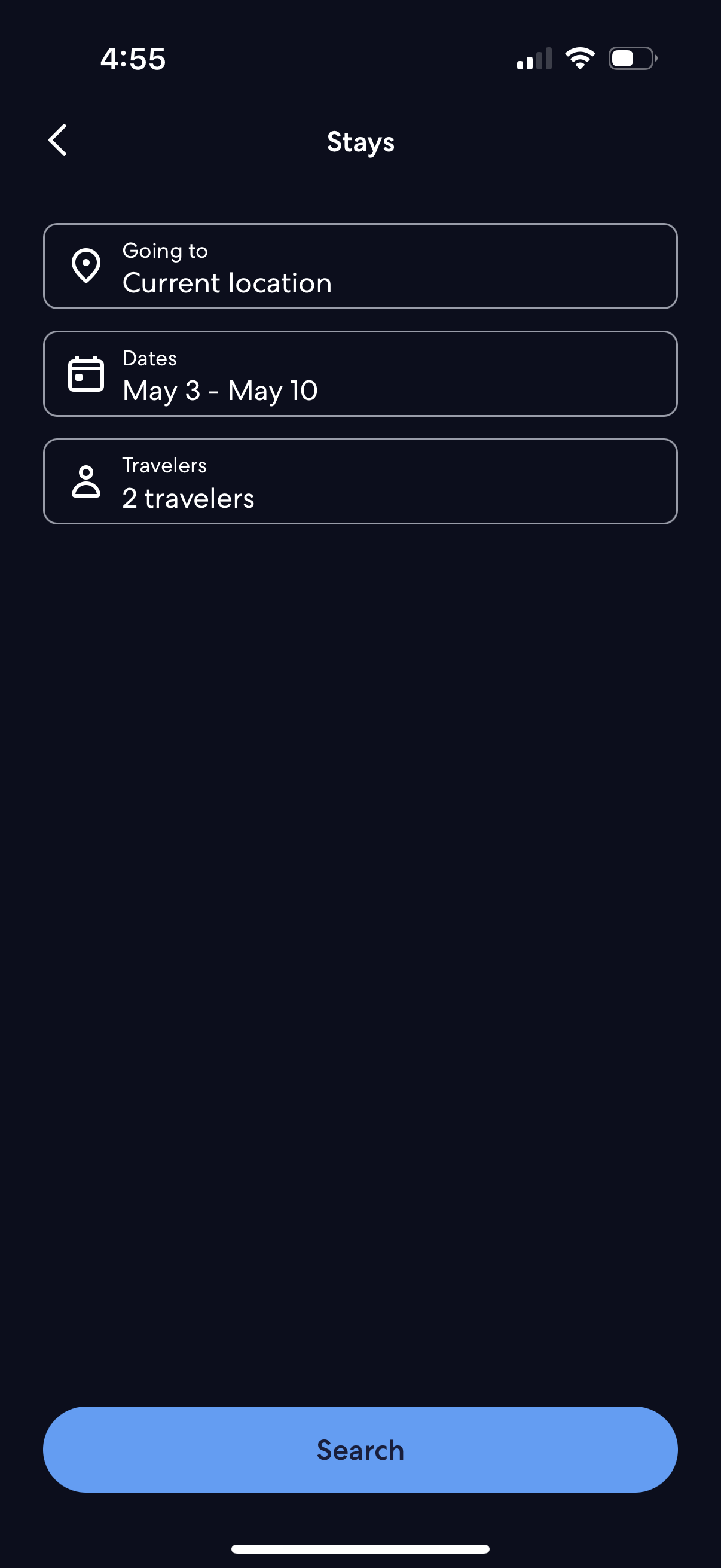This screenshot has width=721, height=1568.
Task: Select the 2 travelers text
Action: click(x=188, y=498)
